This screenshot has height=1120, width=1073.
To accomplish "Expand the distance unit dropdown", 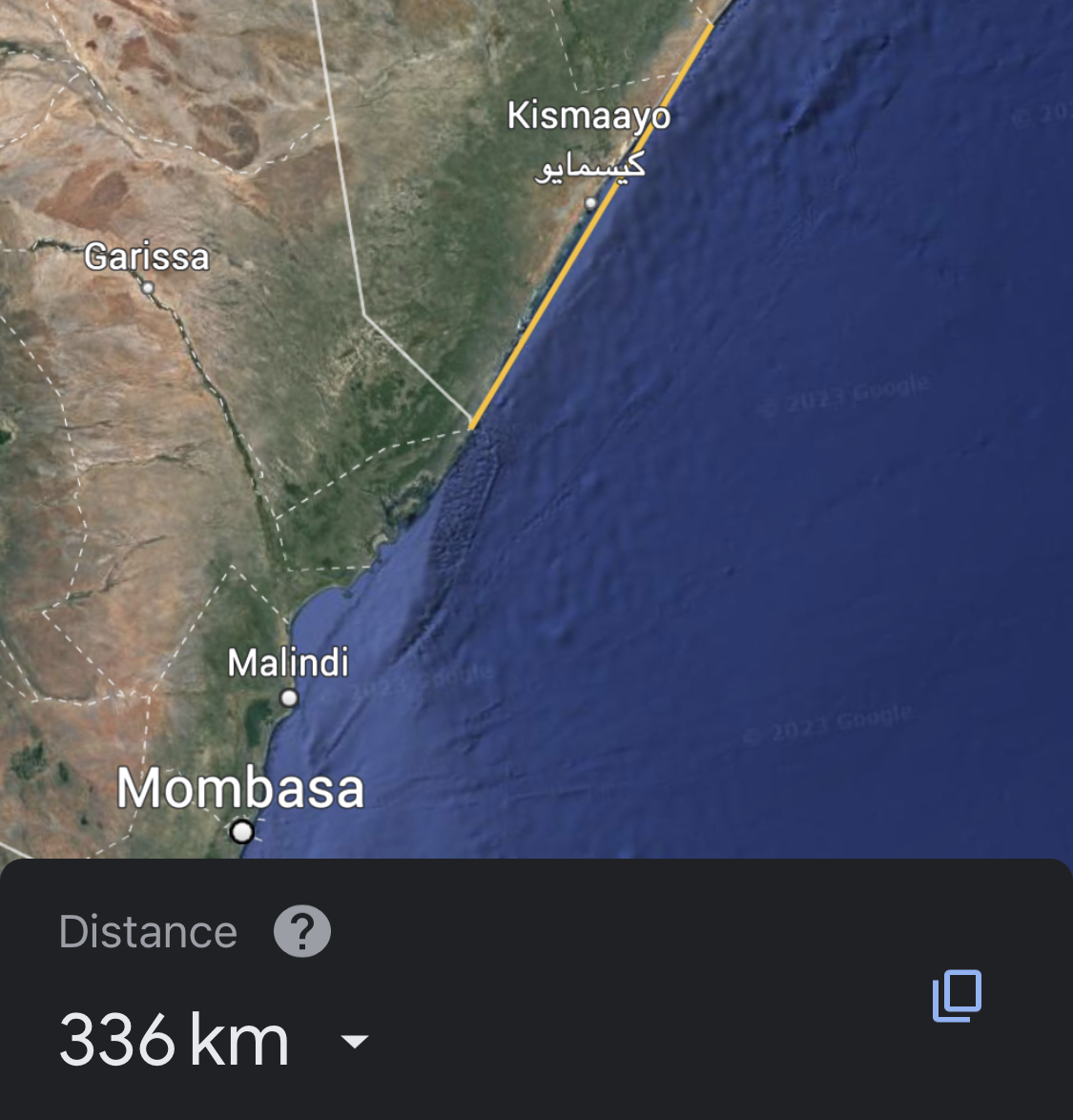I will point(355,1041).
